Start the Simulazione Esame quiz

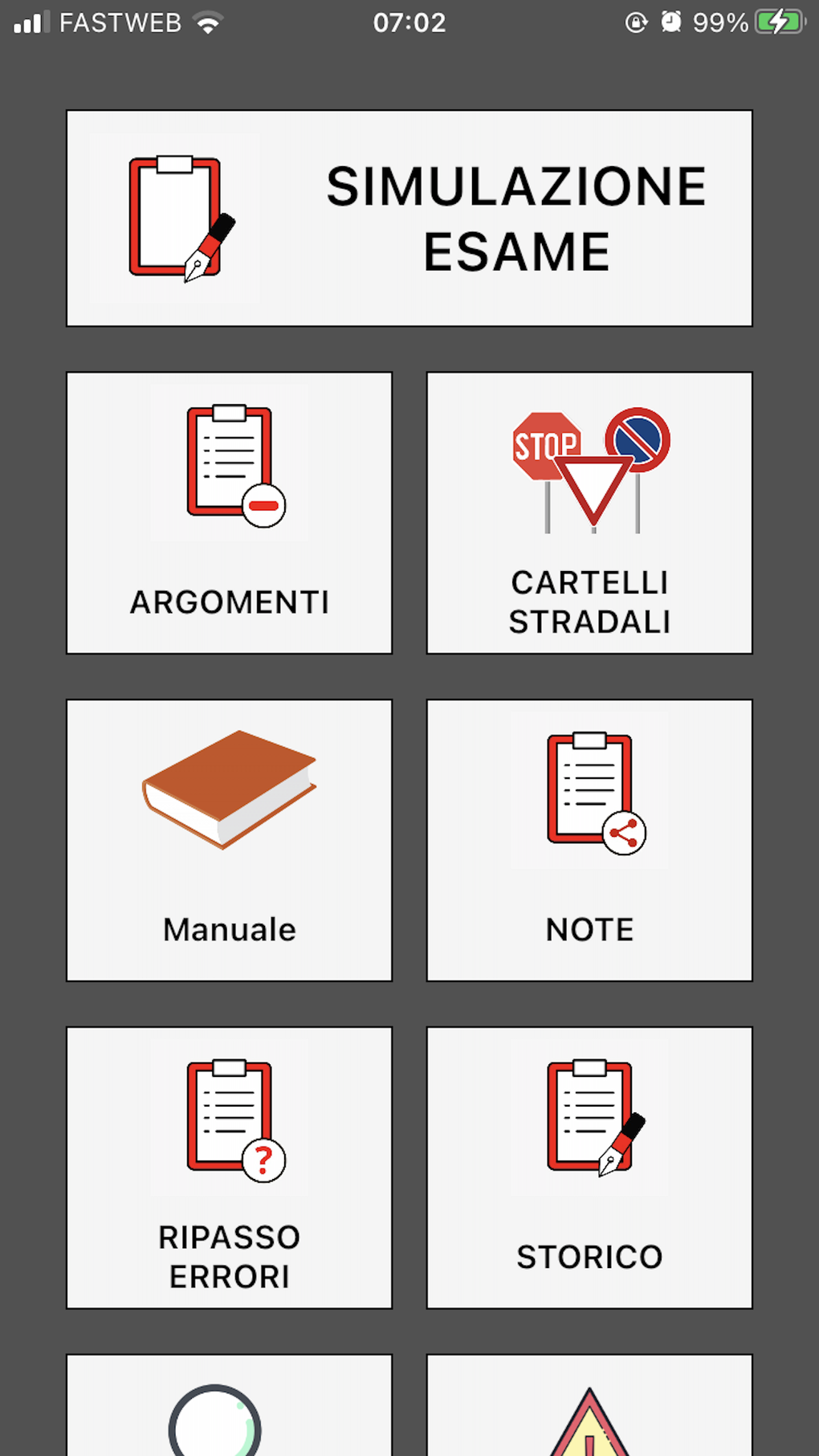tap(409, 218)
